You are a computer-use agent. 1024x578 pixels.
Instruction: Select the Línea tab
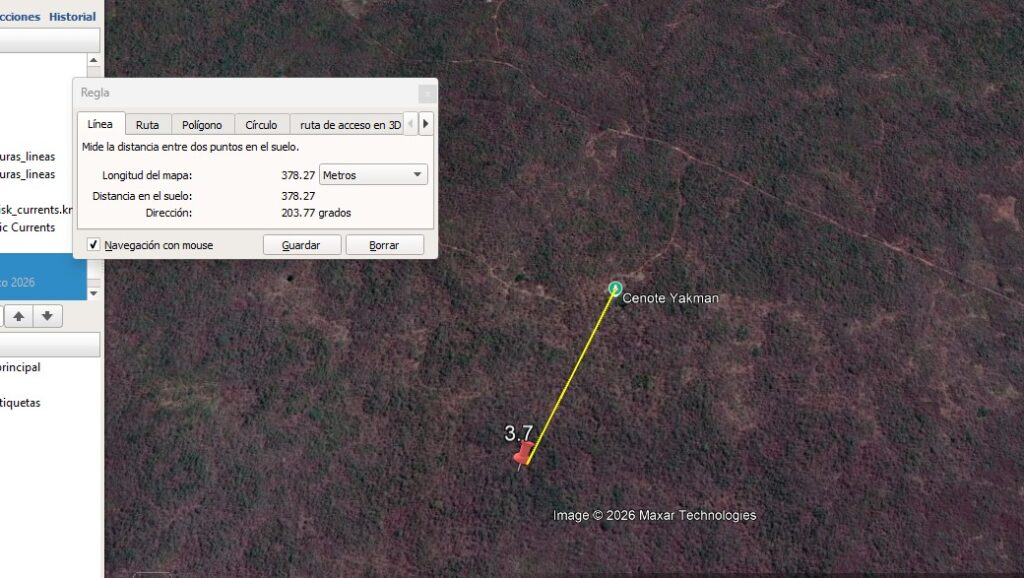pos(100,125)
